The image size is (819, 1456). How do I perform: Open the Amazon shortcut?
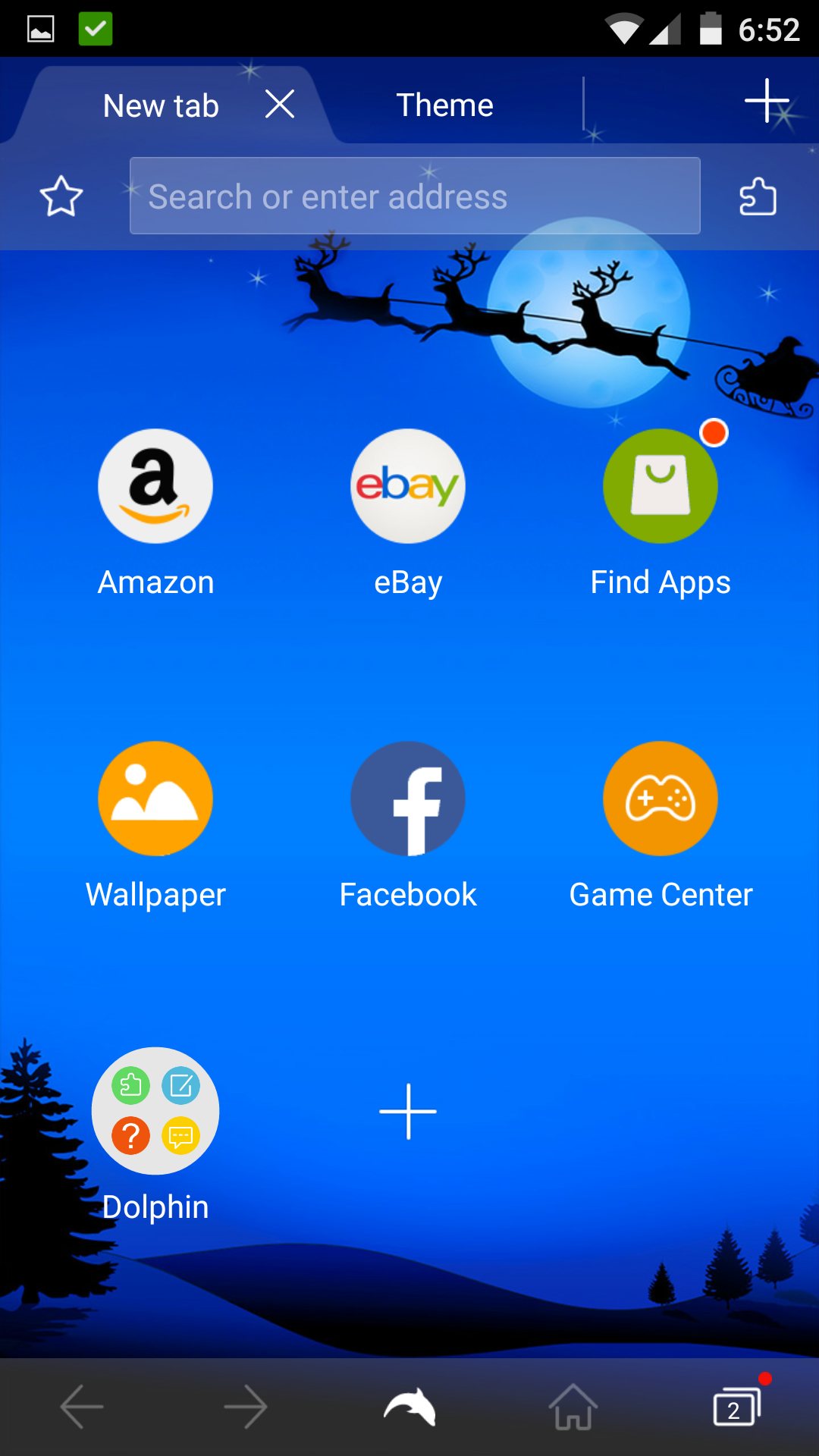point(155,486)
